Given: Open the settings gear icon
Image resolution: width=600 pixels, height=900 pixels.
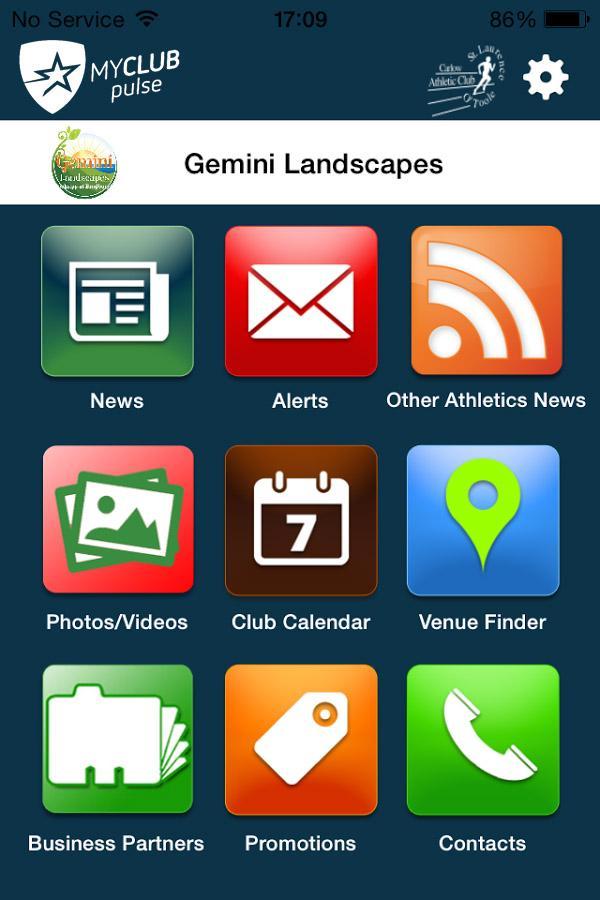Looking at the screenshot, I should pos(545,77).
